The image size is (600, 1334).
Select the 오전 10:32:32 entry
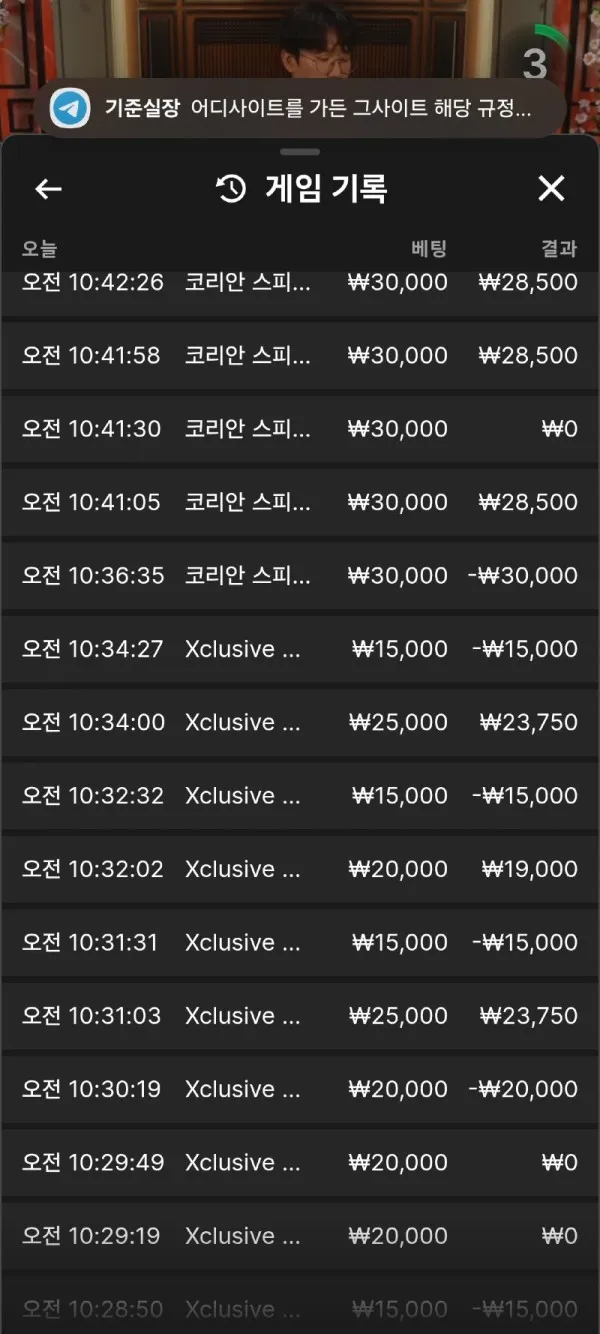[x=300, y=796]
